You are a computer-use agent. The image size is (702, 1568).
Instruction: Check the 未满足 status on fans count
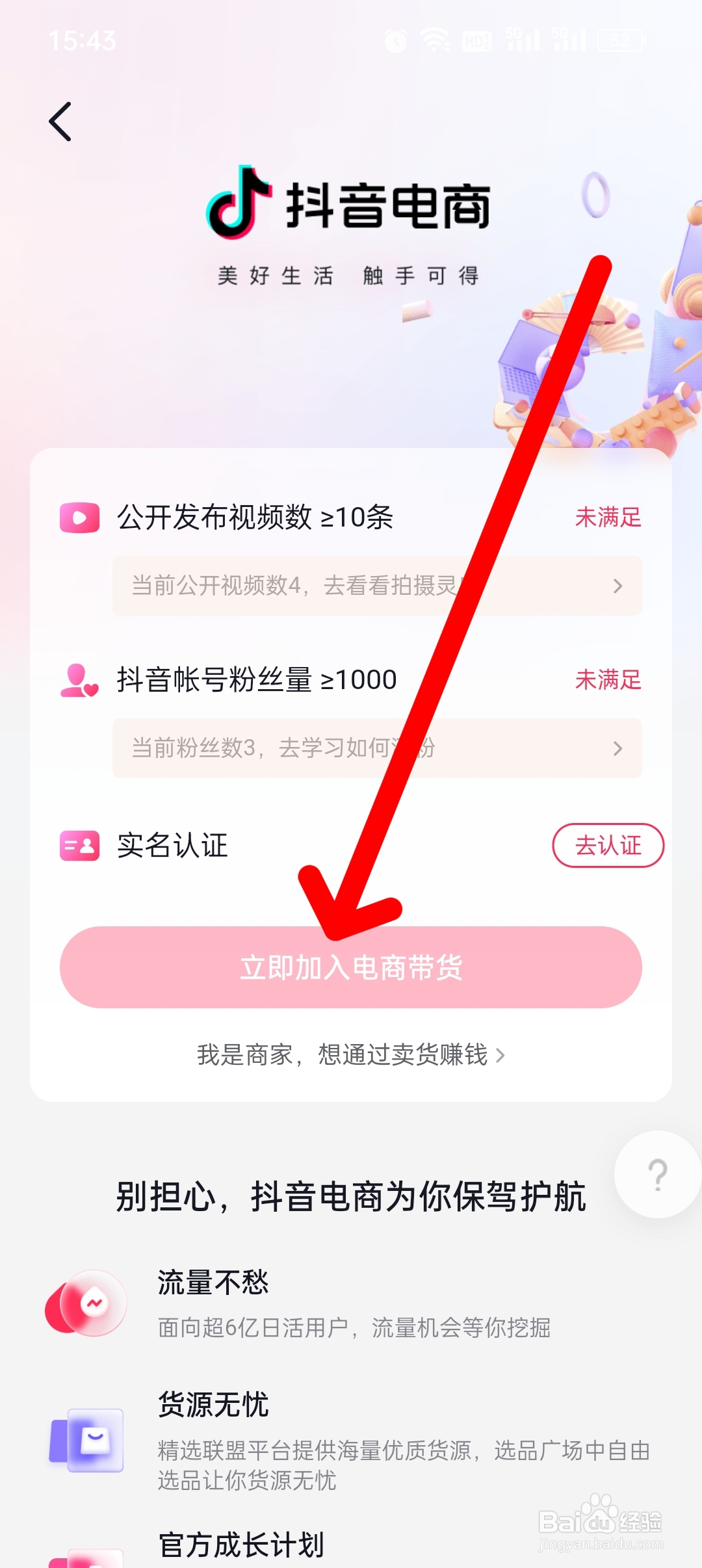[609, 680]
